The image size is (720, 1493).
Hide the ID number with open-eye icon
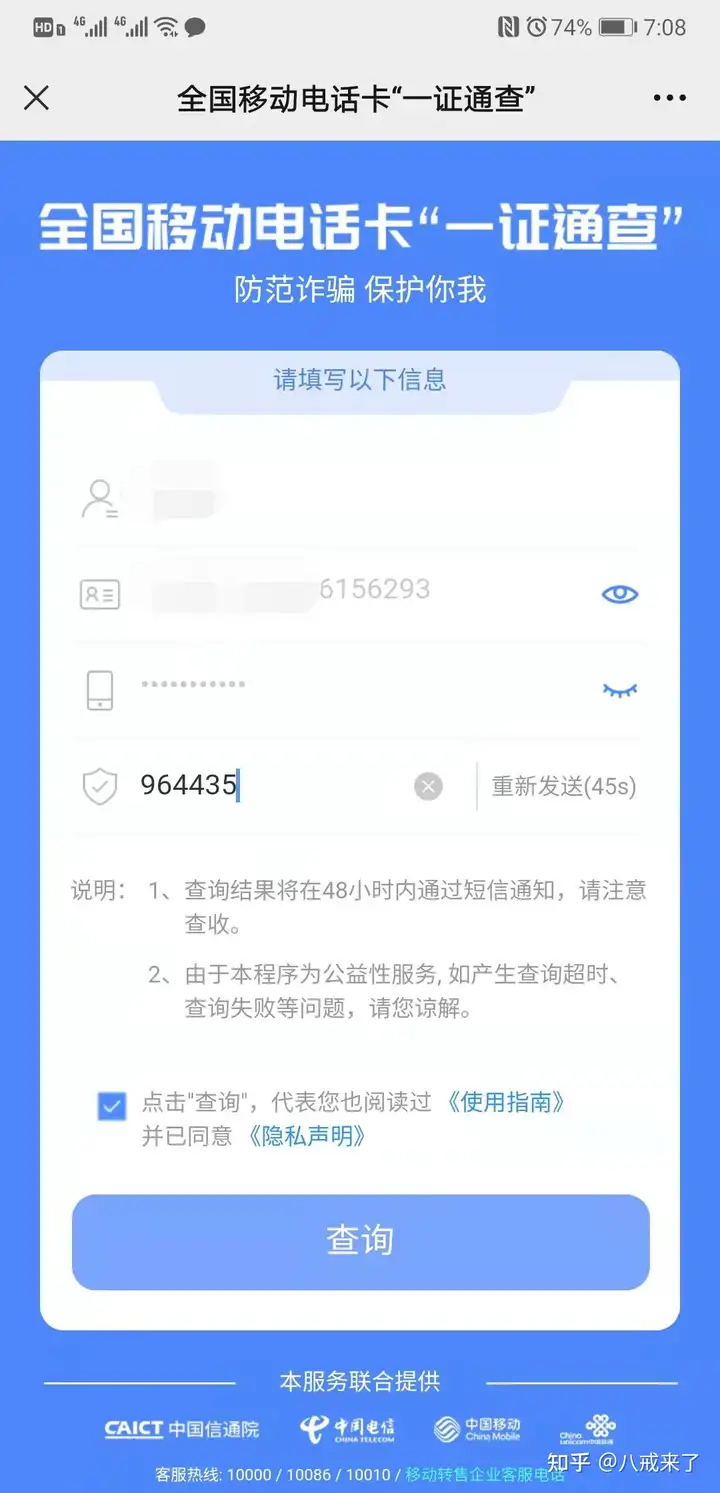pyautogui.click(x=619, y=594)
